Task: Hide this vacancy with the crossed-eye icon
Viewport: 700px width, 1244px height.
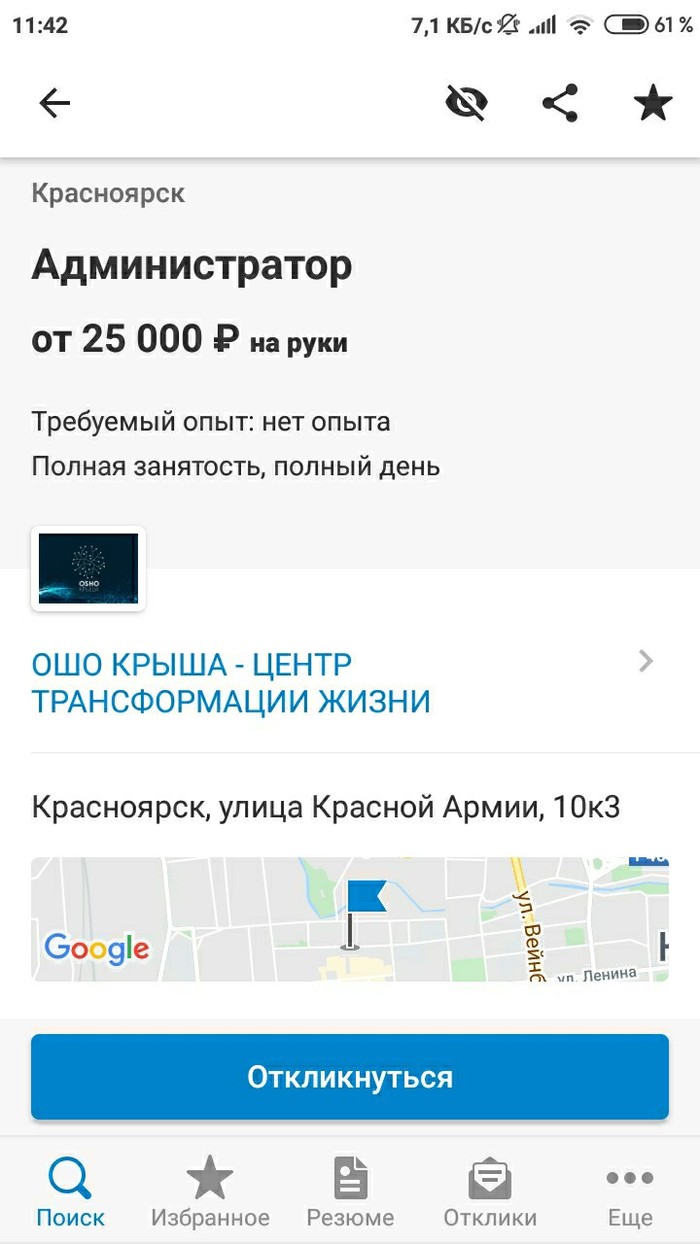Action: tap(466, 103)
